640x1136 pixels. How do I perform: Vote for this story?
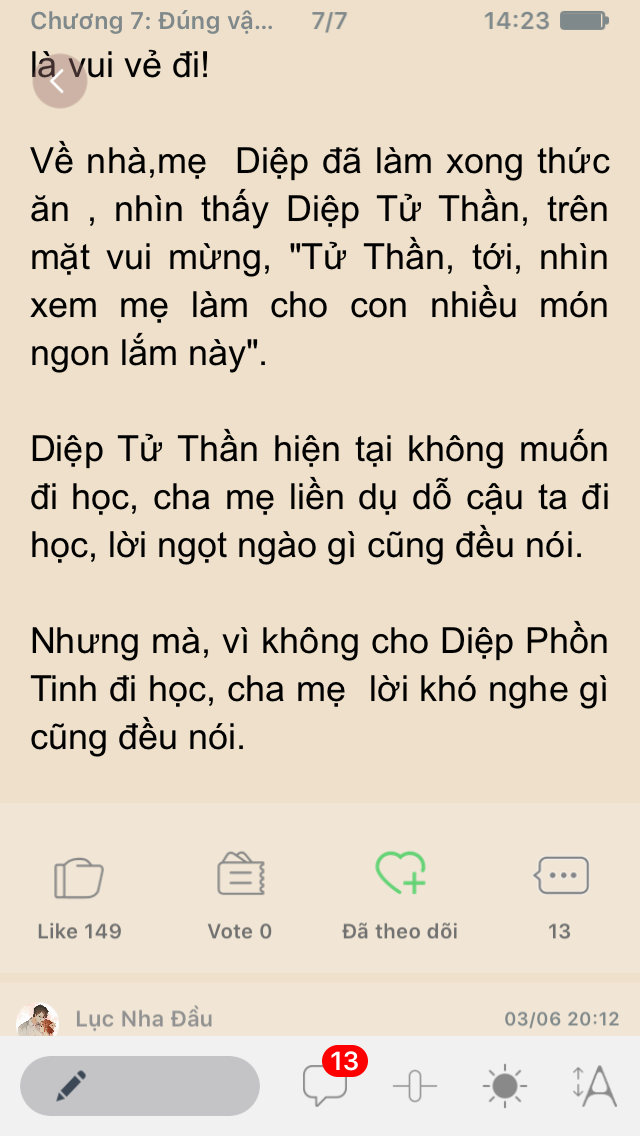[240, 895]
